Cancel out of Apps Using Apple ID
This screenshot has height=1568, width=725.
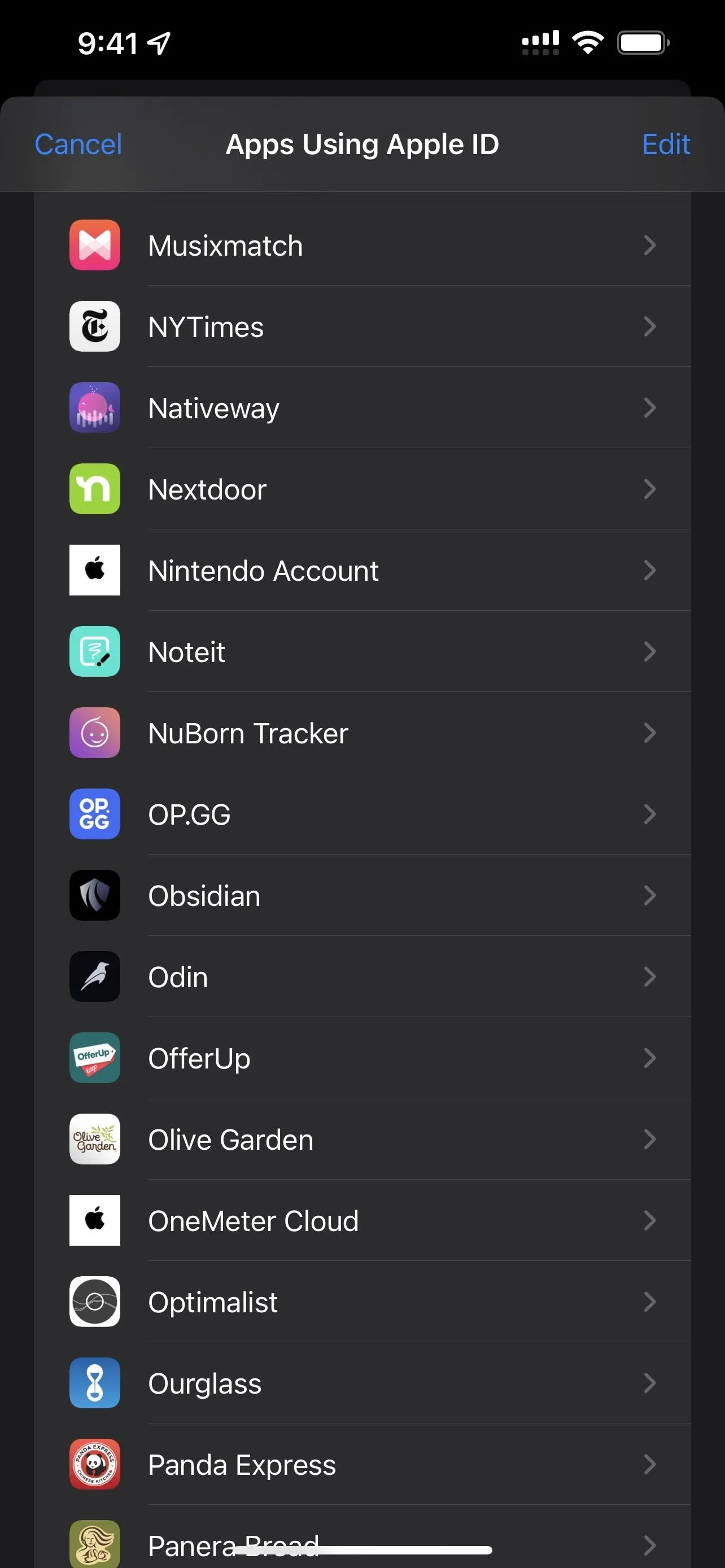tap(78, 144)
